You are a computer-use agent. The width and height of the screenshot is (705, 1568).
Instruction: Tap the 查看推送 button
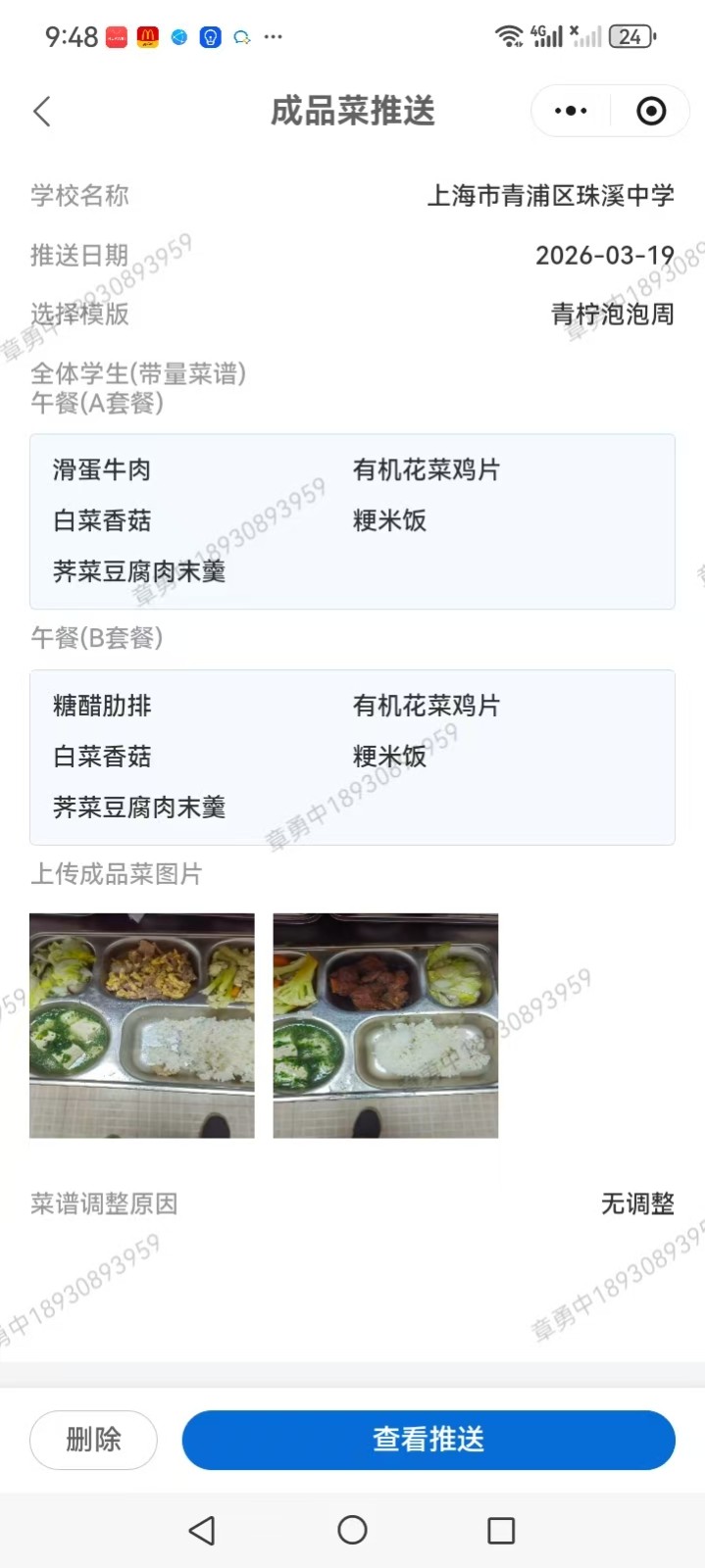tap(428, 1440)
